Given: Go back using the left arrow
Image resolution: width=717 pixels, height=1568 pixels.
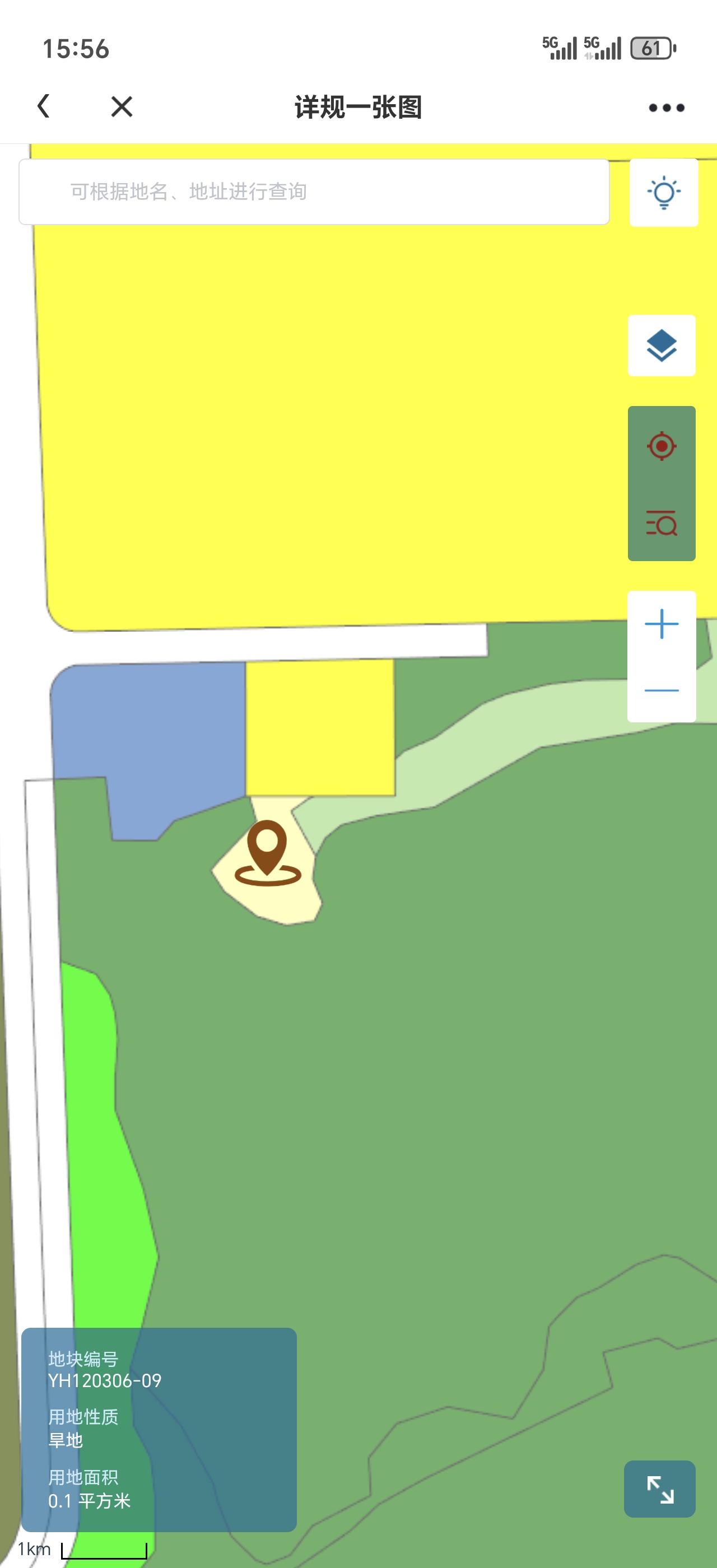Looking at the screenshot, I should point(44,106).
